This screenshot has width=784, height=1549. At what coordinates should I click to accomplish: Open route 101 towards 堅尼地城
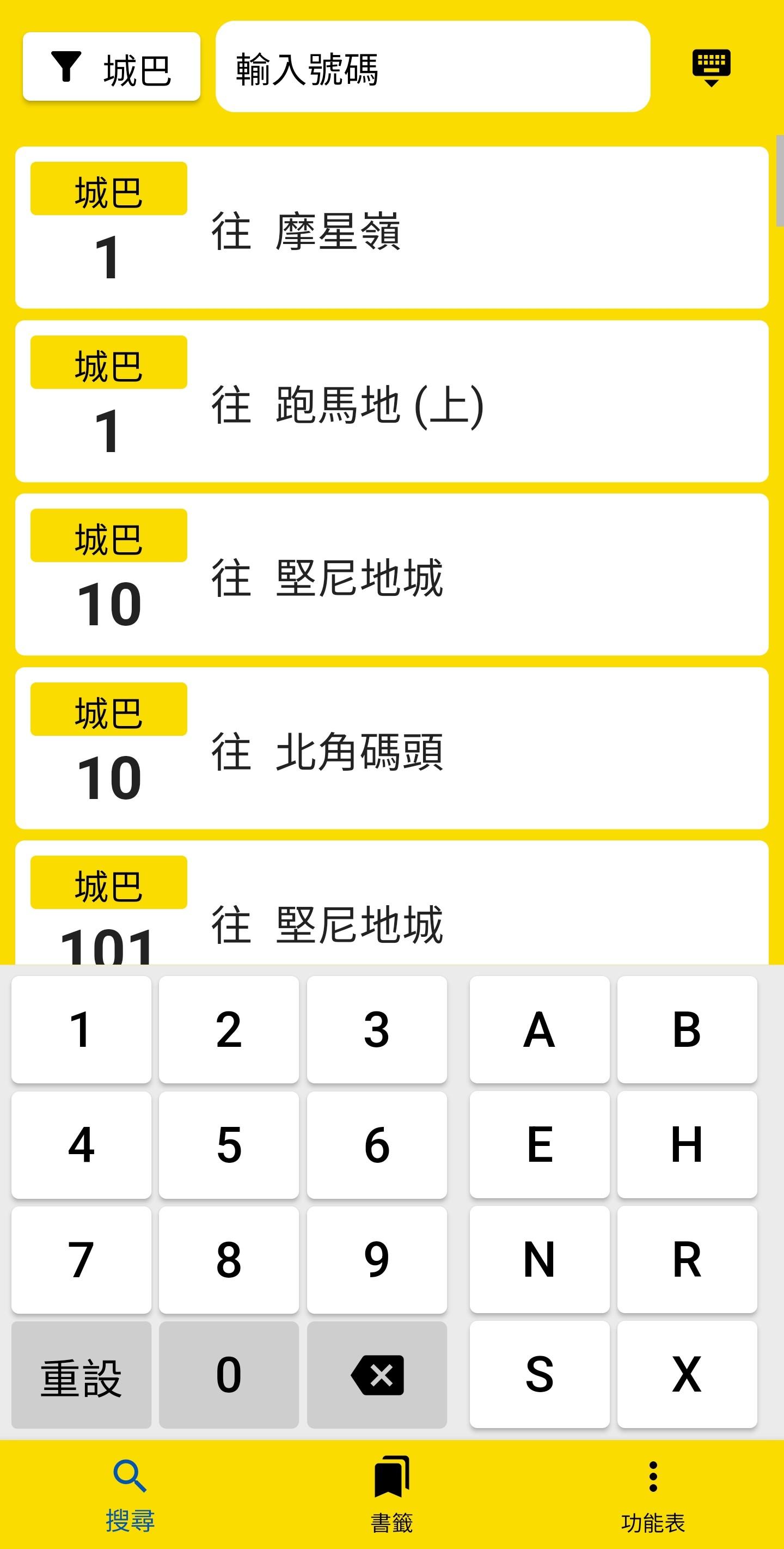tap(392, 903)
